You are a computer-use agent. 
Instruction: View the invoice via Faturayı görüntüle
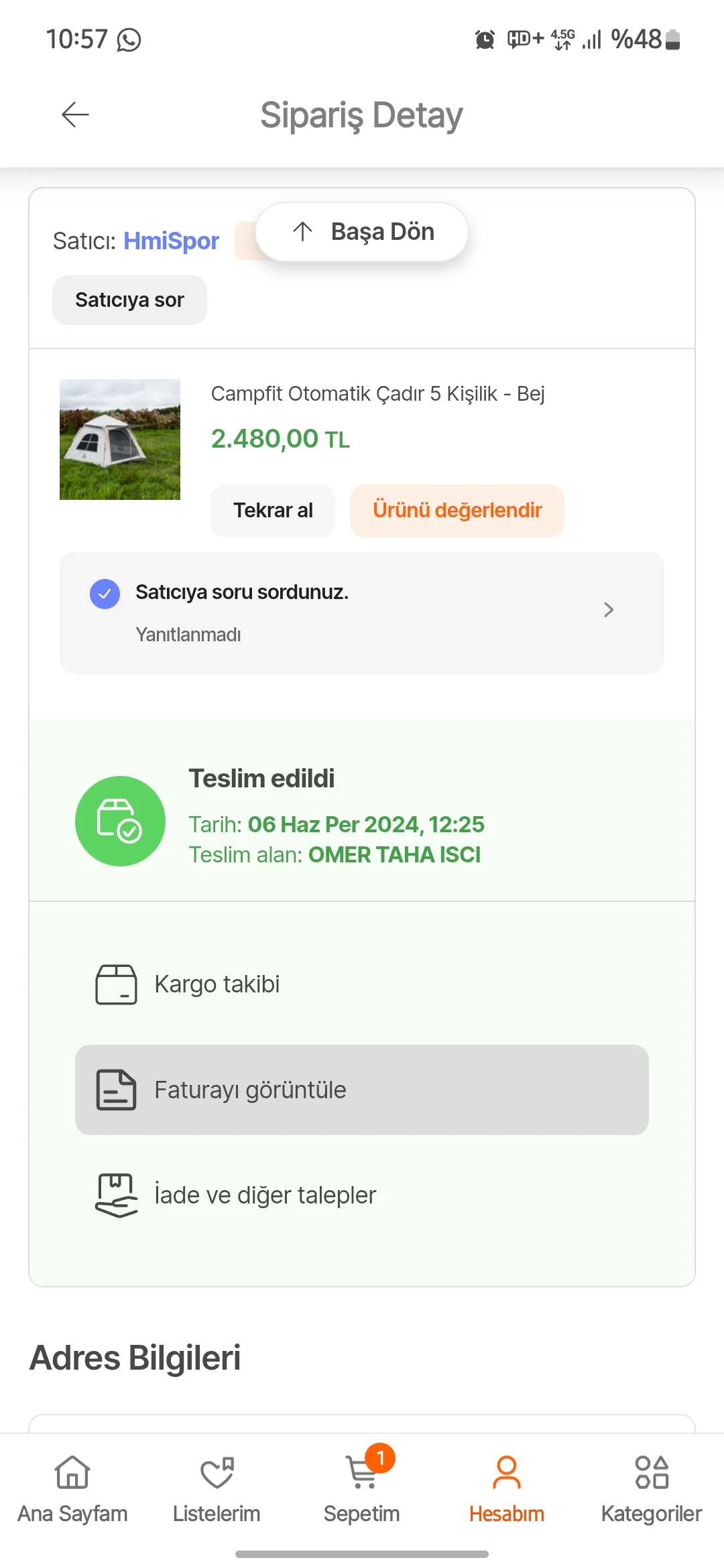point(362,1090)
